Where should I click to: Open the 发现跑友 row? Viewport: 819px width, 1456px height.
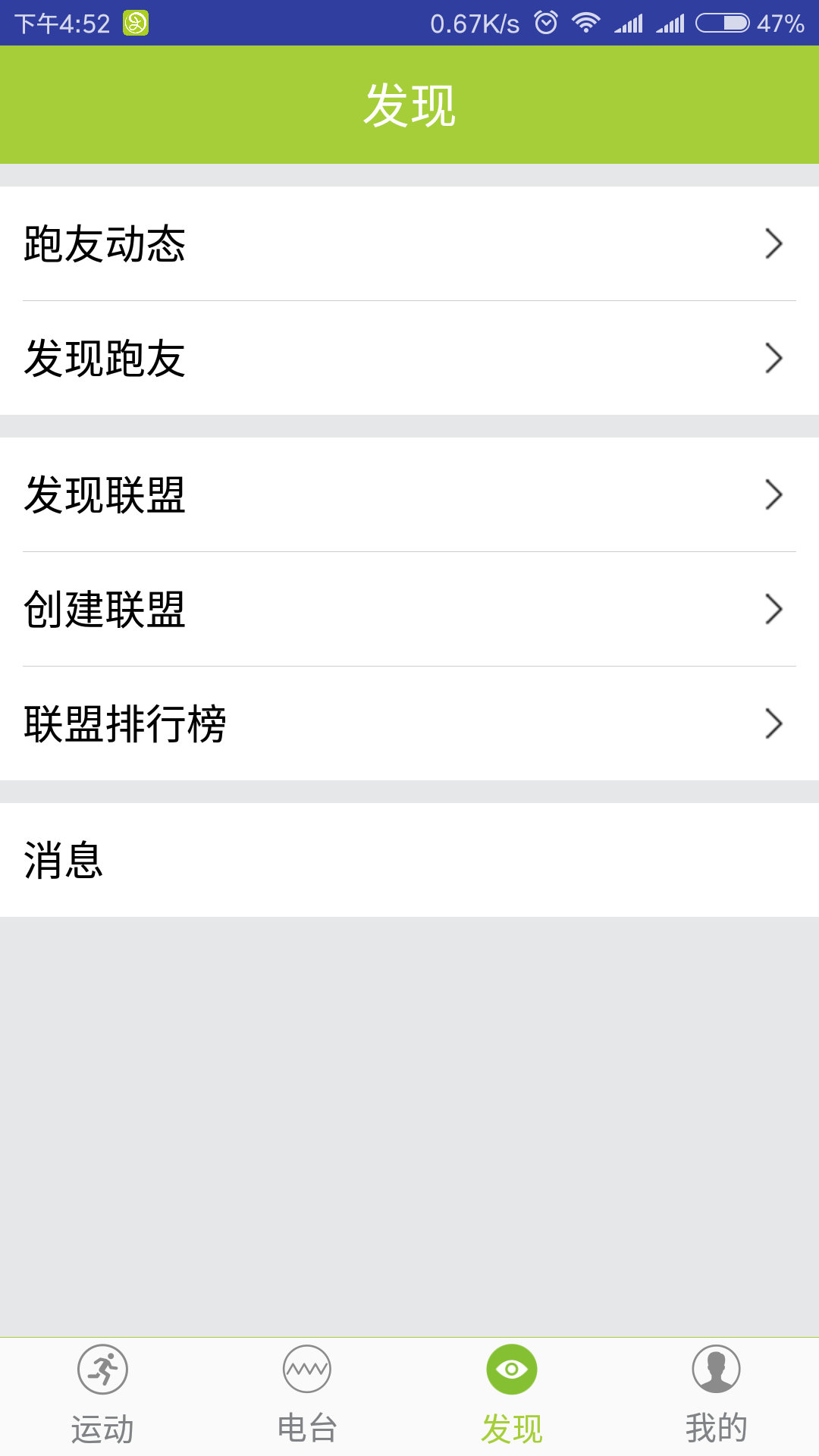pyautogui.click(x=409, y=358)
